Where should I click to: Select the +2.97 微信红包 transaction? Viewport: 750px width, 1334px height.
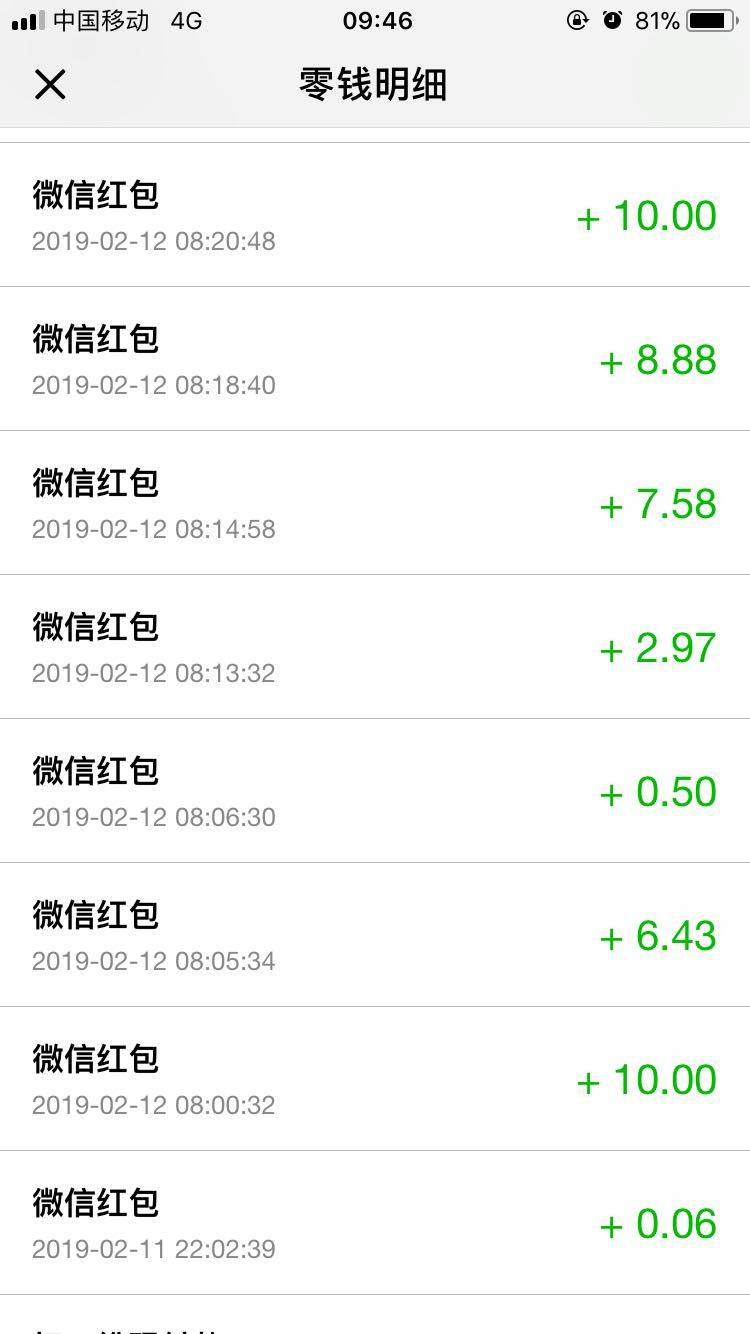tap(375, 648)
